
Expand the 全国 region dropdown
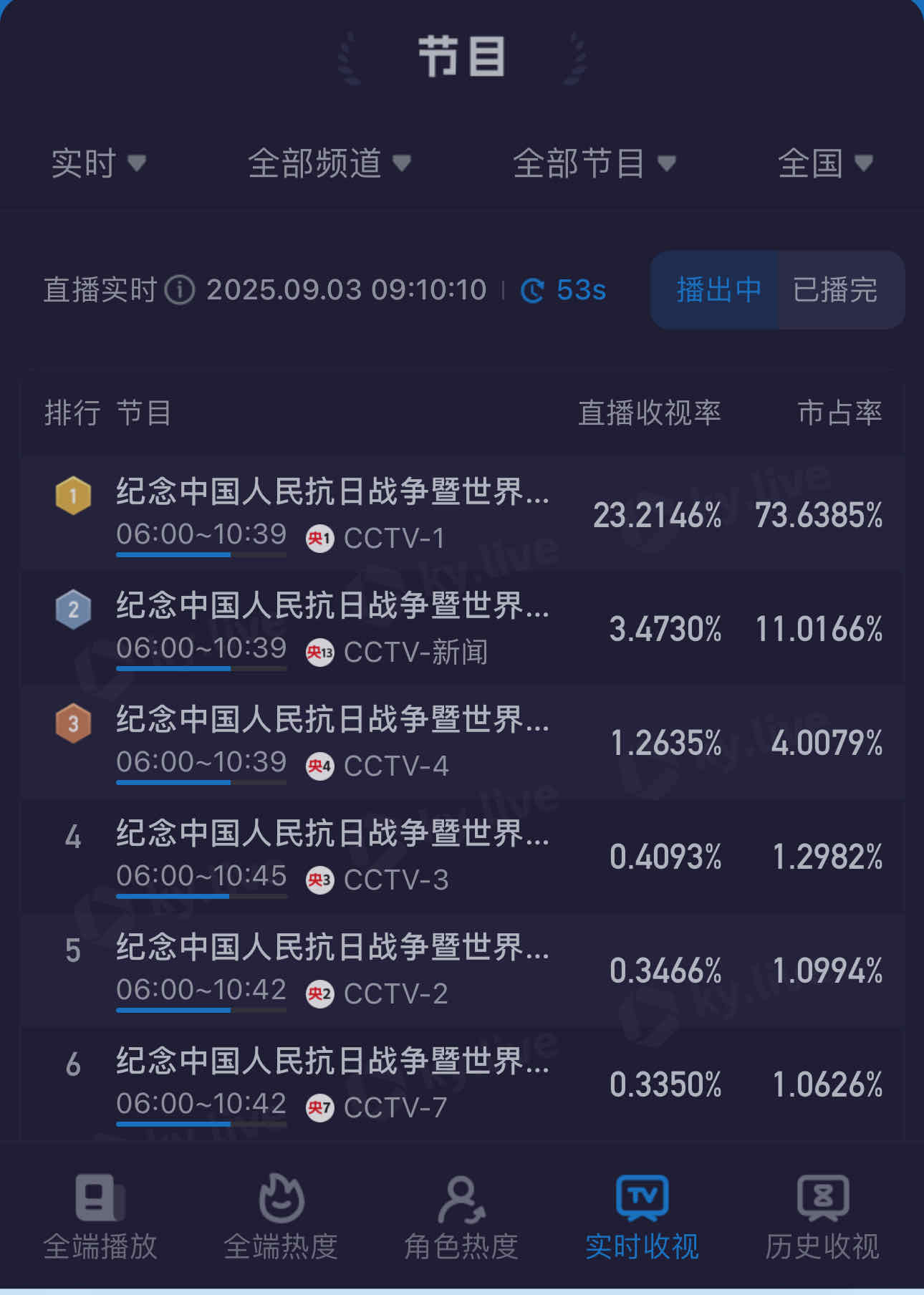[824, 163]
